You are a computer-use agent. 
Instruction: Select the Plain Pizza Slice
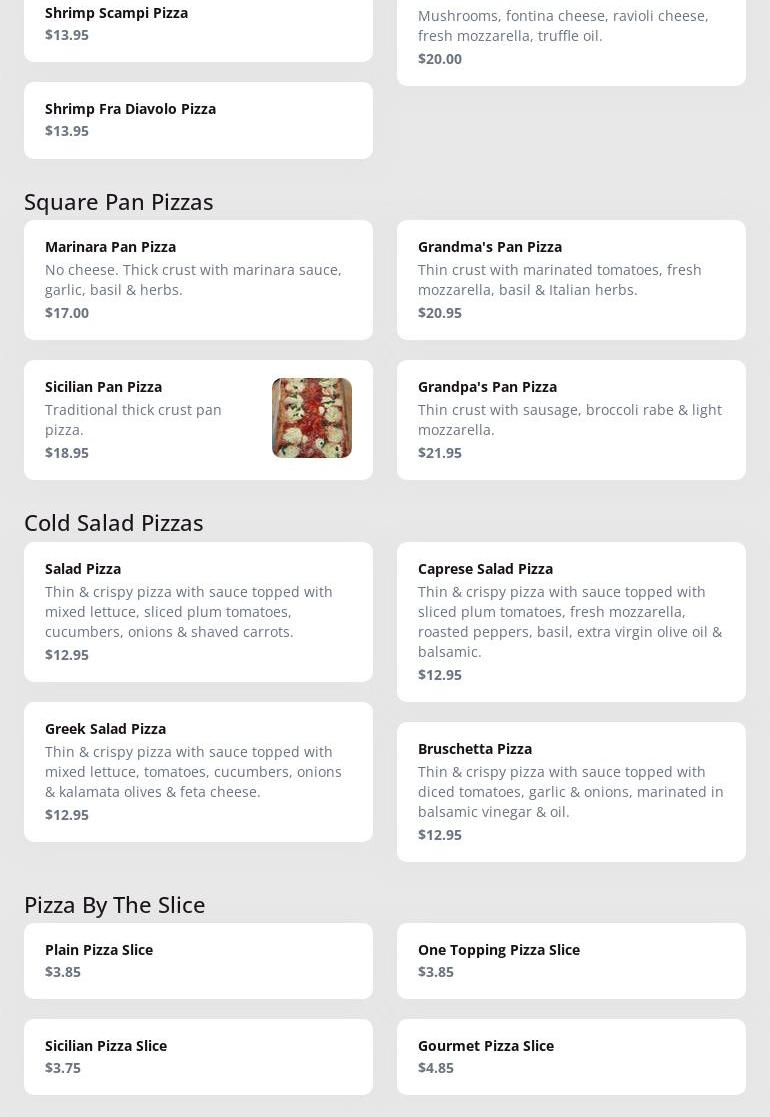pos(198,961)
